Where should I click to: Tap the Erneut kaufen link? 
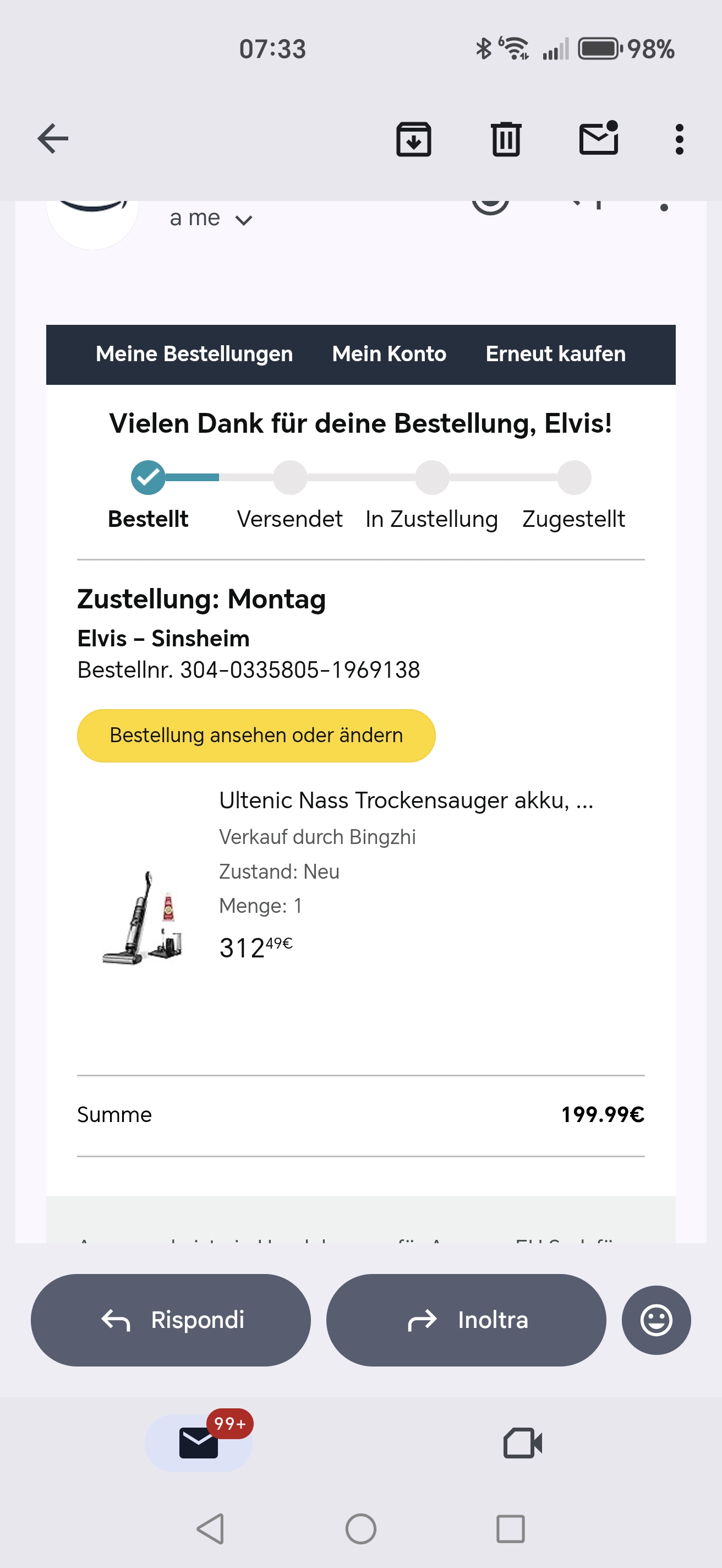click(555, 354)
